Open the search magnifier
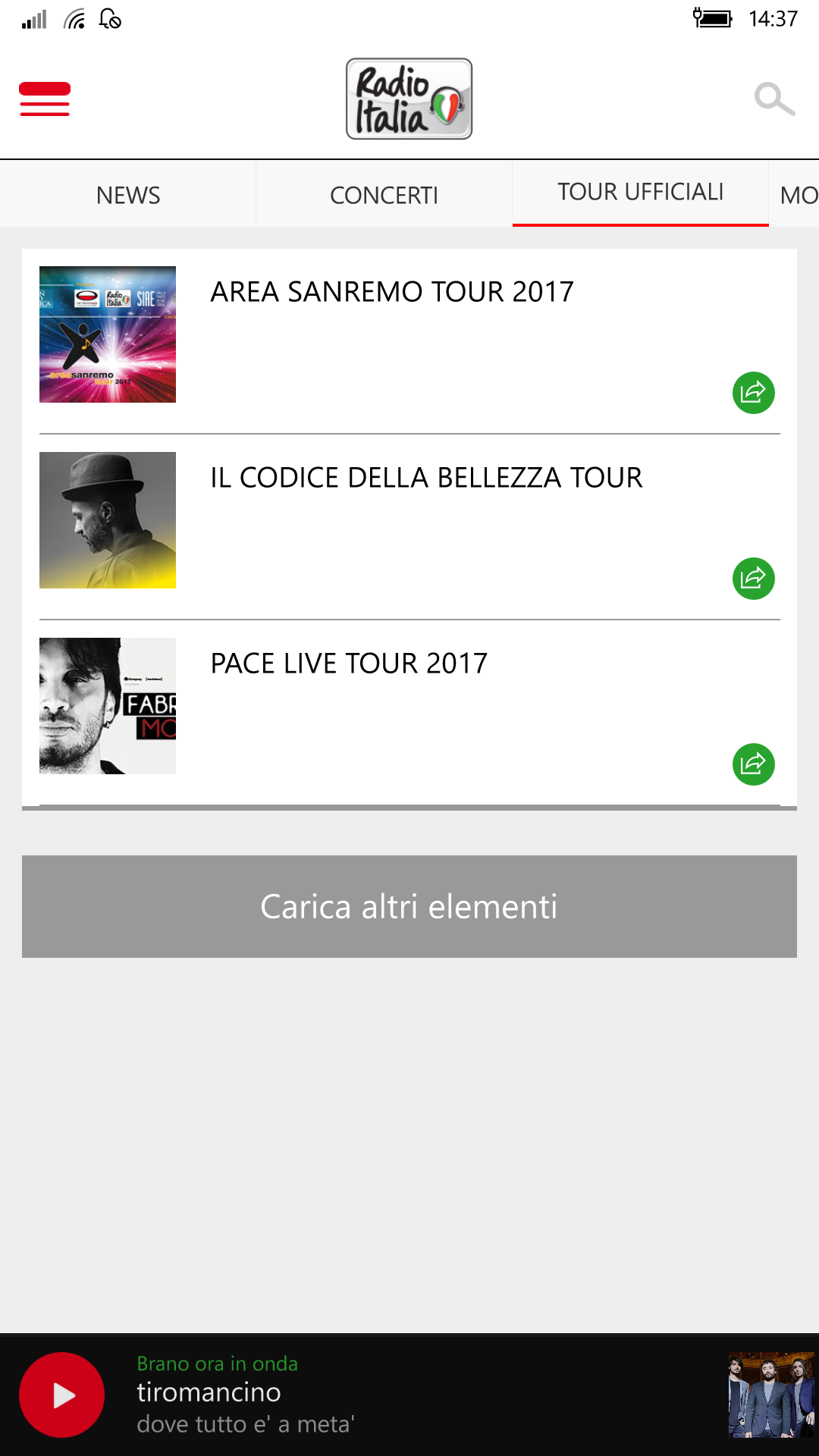This screenshot has width=819, height=1456. [774, 99]
